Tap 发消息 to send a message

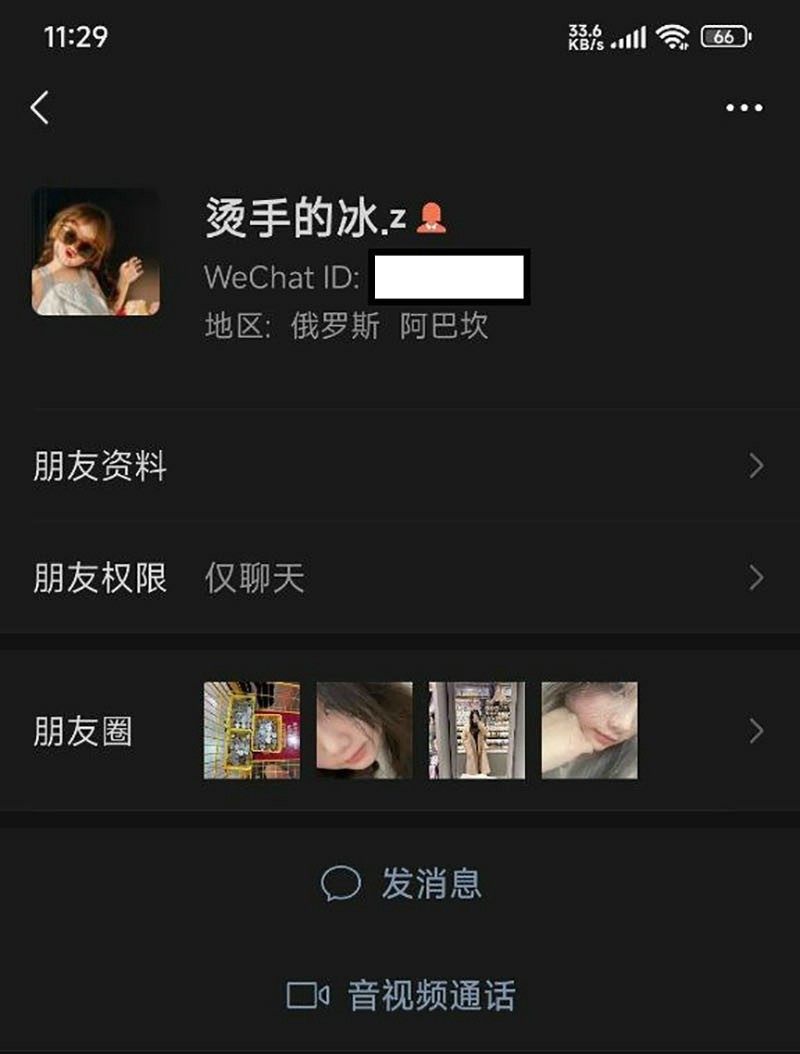pos(402,883)
